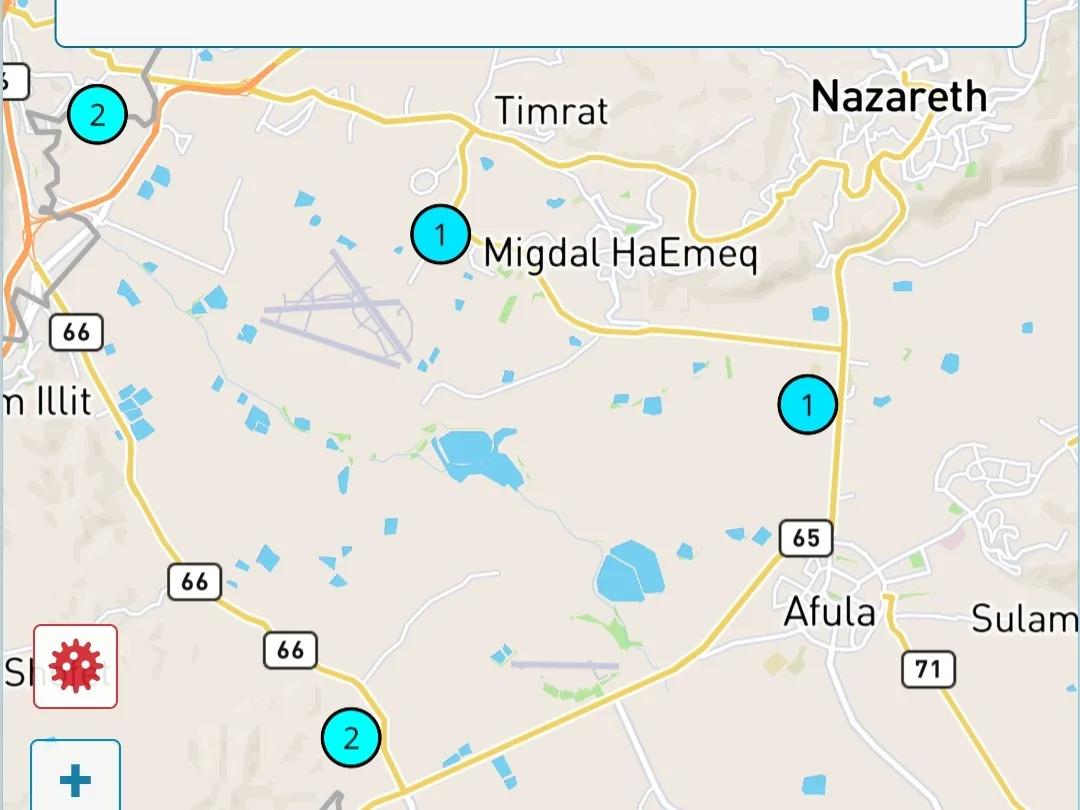Tap the red virus icon button
This screenshot has height=810, width=1080.
tap(76, 666)
